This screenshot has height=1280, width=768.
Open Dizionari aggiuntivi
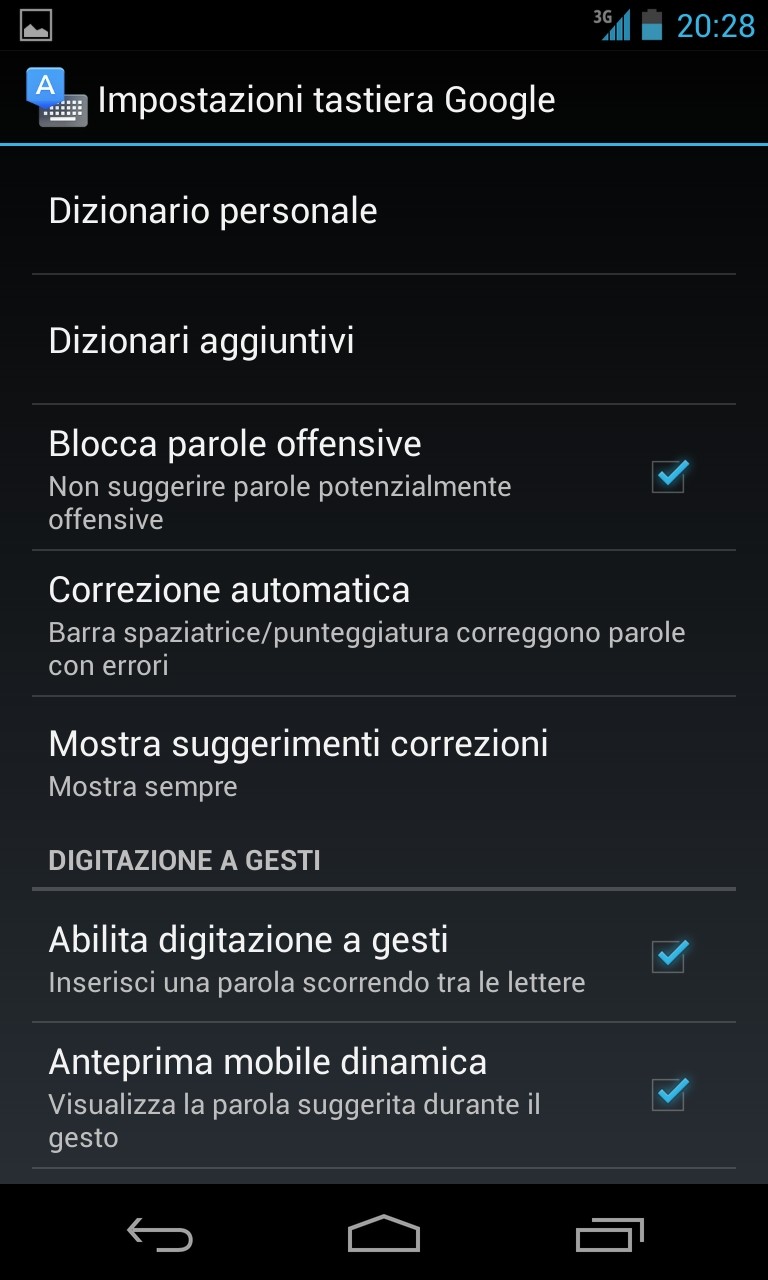pos(384,340)
